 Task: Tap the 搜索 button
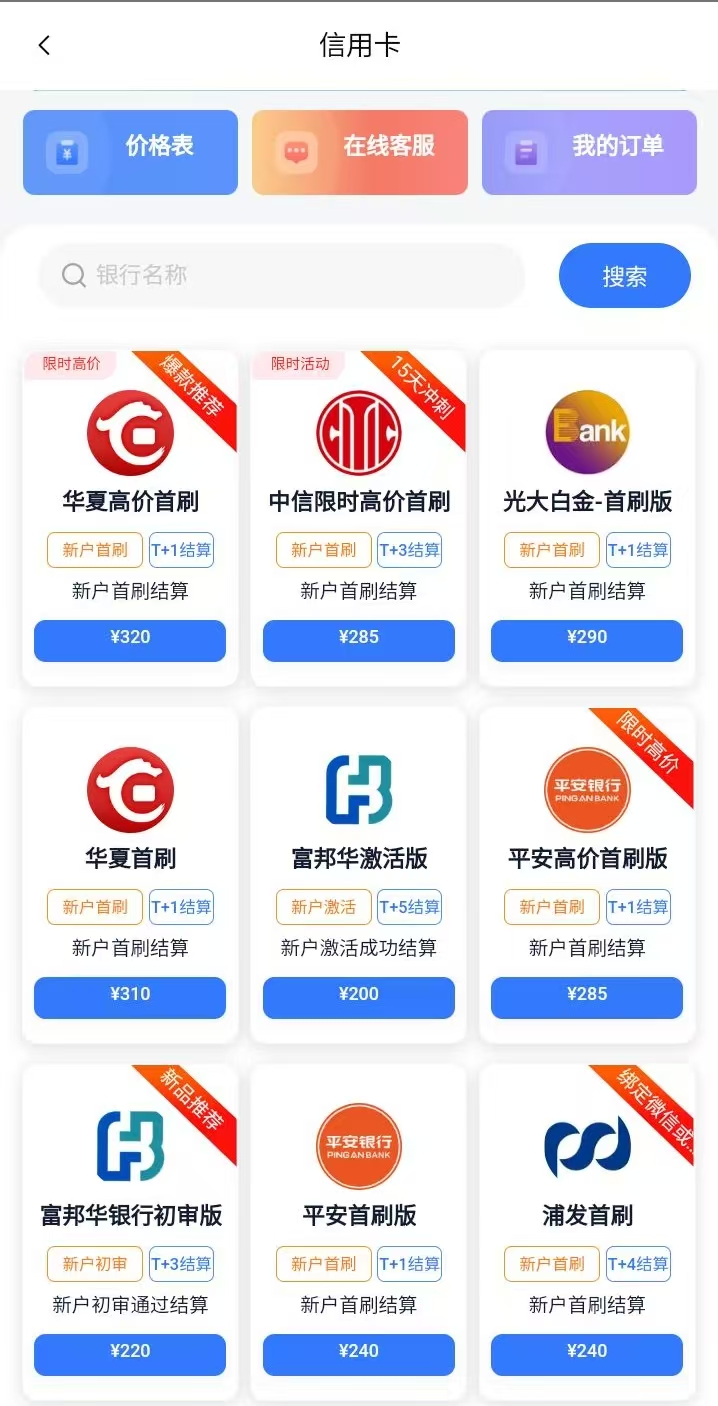[x=624, y=276]
